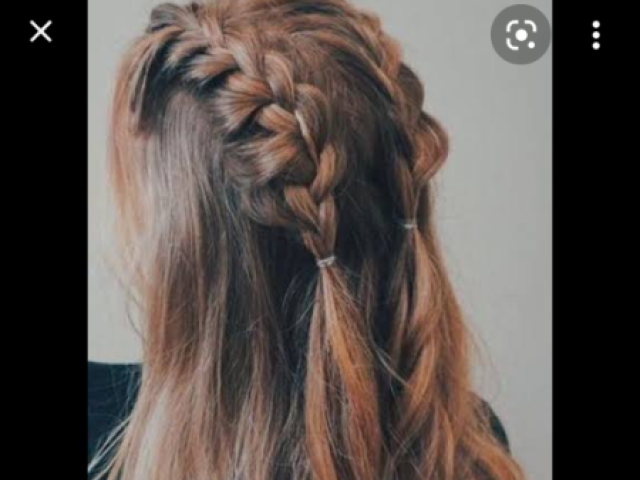The height and width of the screenshot is (480, 640).
Task: Open the three-dot overflow menu
Action: (x=596, y=35)
